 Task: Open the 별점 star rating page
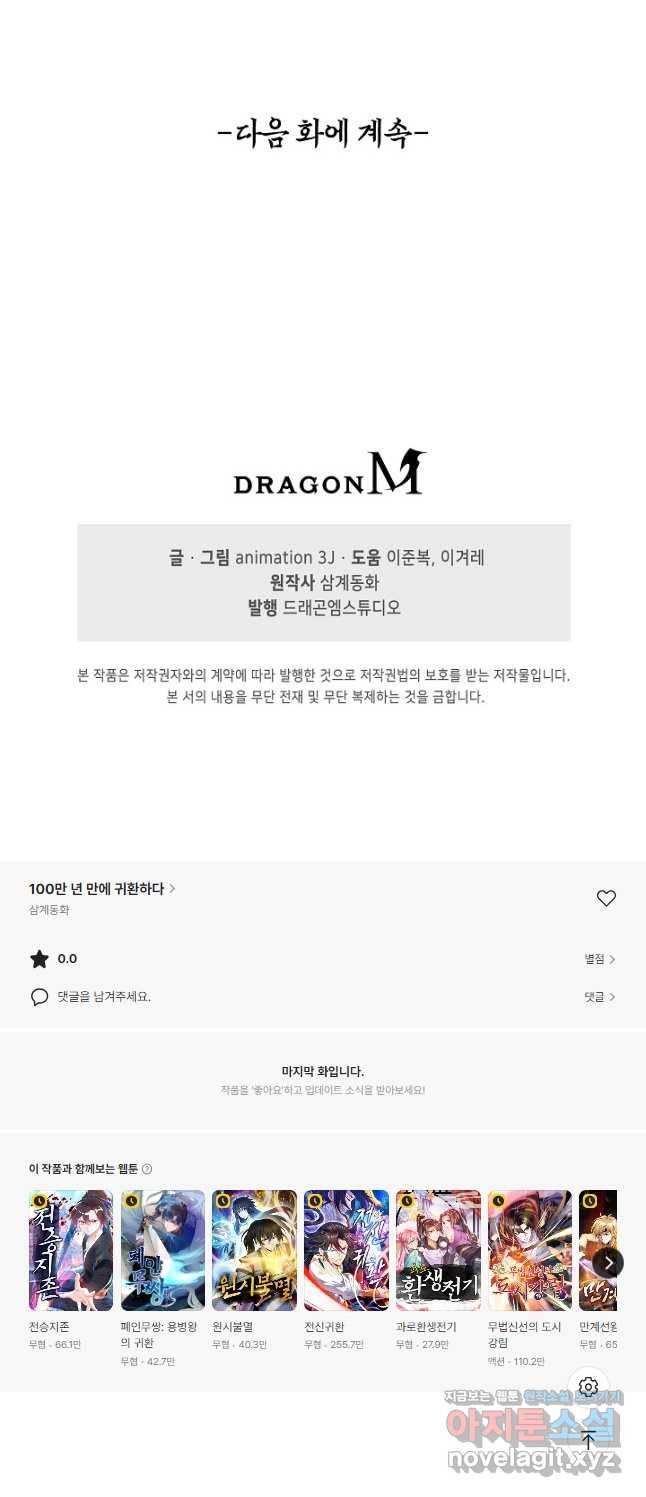click(600, 959)
